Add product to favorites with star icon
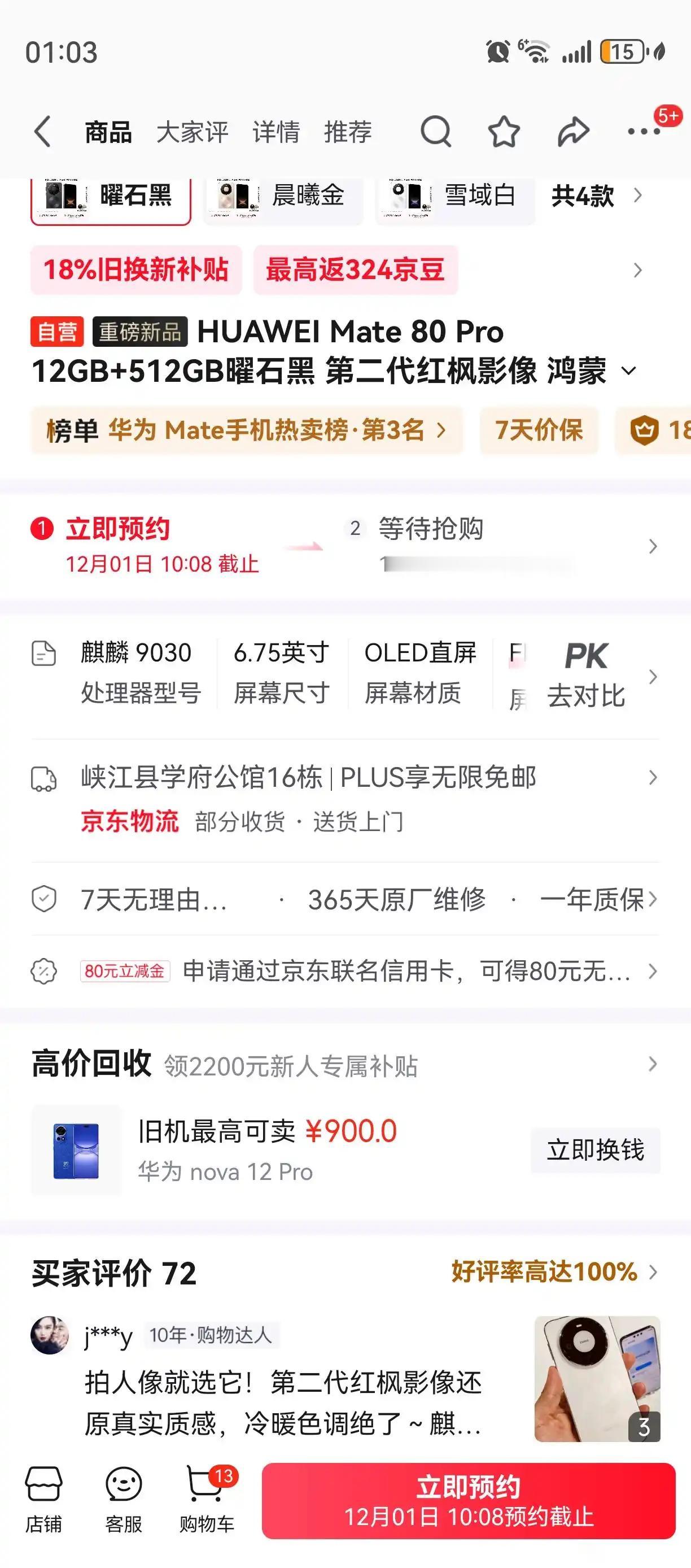Screen dimensions: 691x1568 pyautogui.click(x=503, y=132)
